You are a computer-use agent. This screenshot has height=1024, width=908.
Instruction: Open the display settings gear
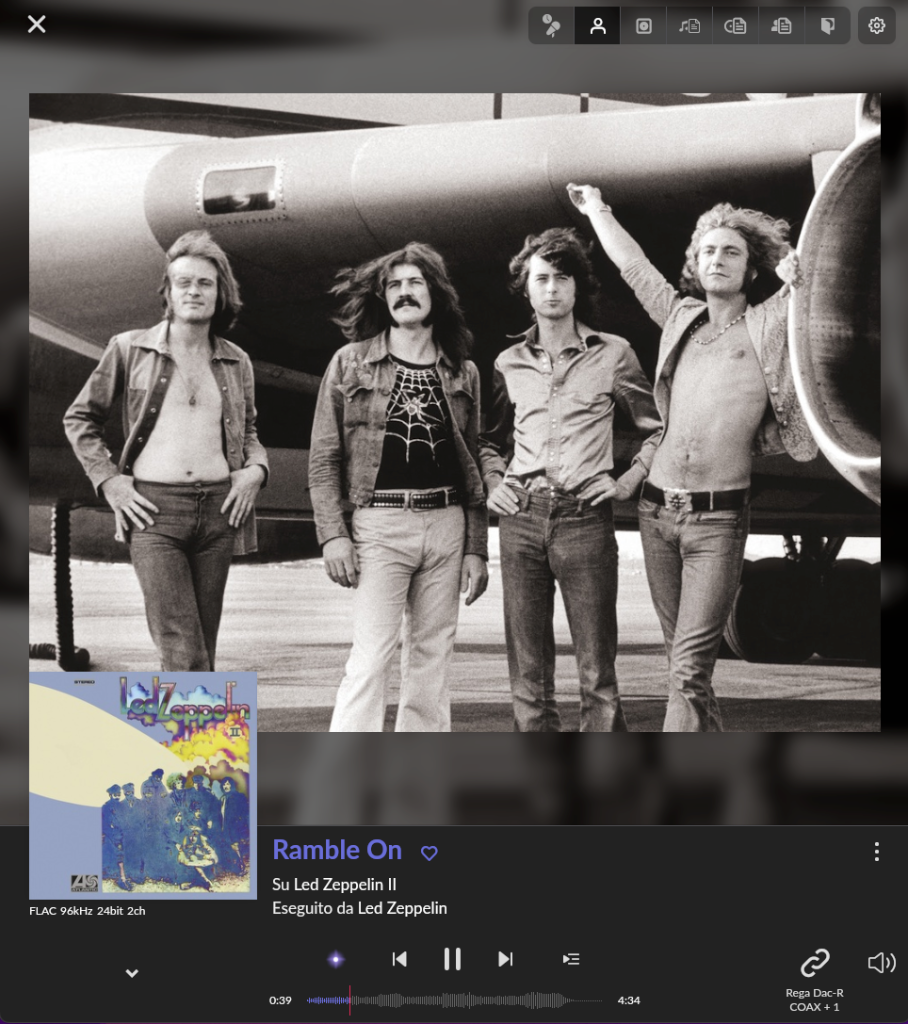coord(877,26)
